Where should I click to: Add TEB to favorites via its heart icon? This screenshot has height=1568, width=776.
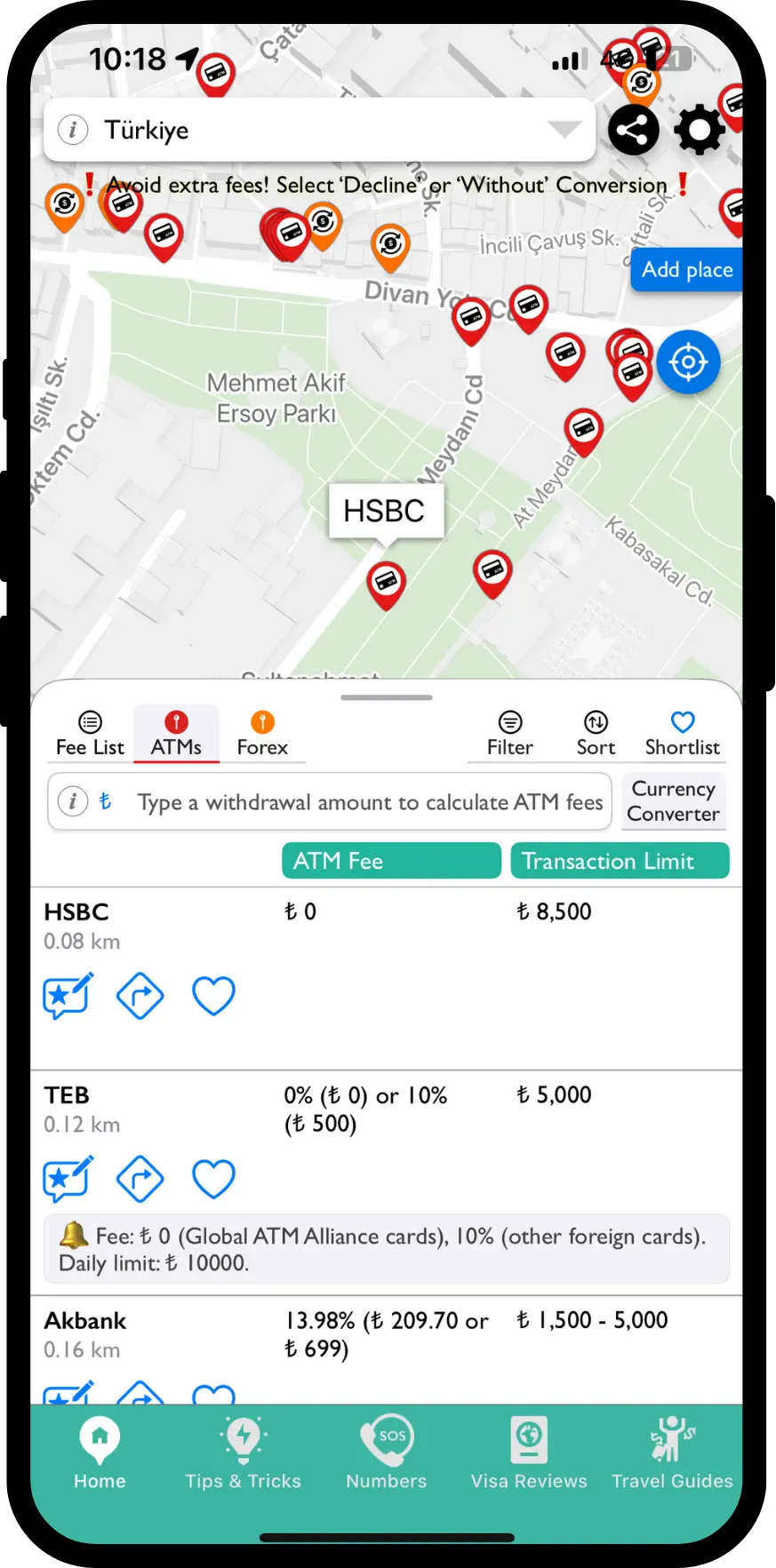[x=212, y=1179]
